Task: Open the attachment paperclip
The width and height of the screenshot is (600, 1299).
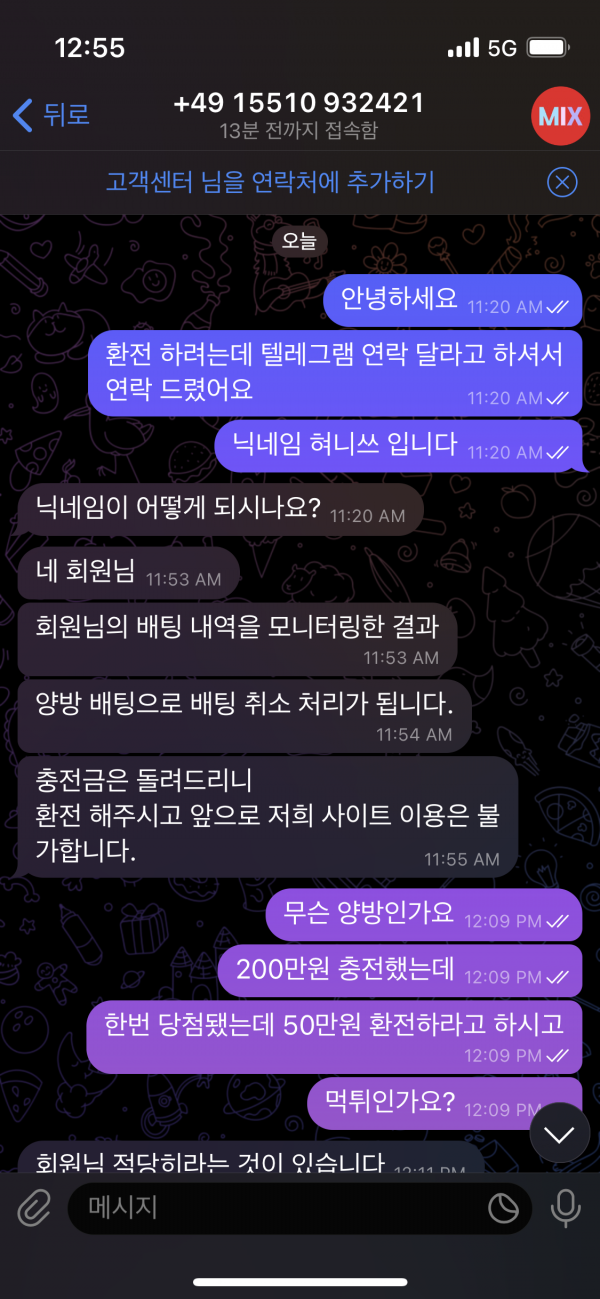Action: (33, 1208)
